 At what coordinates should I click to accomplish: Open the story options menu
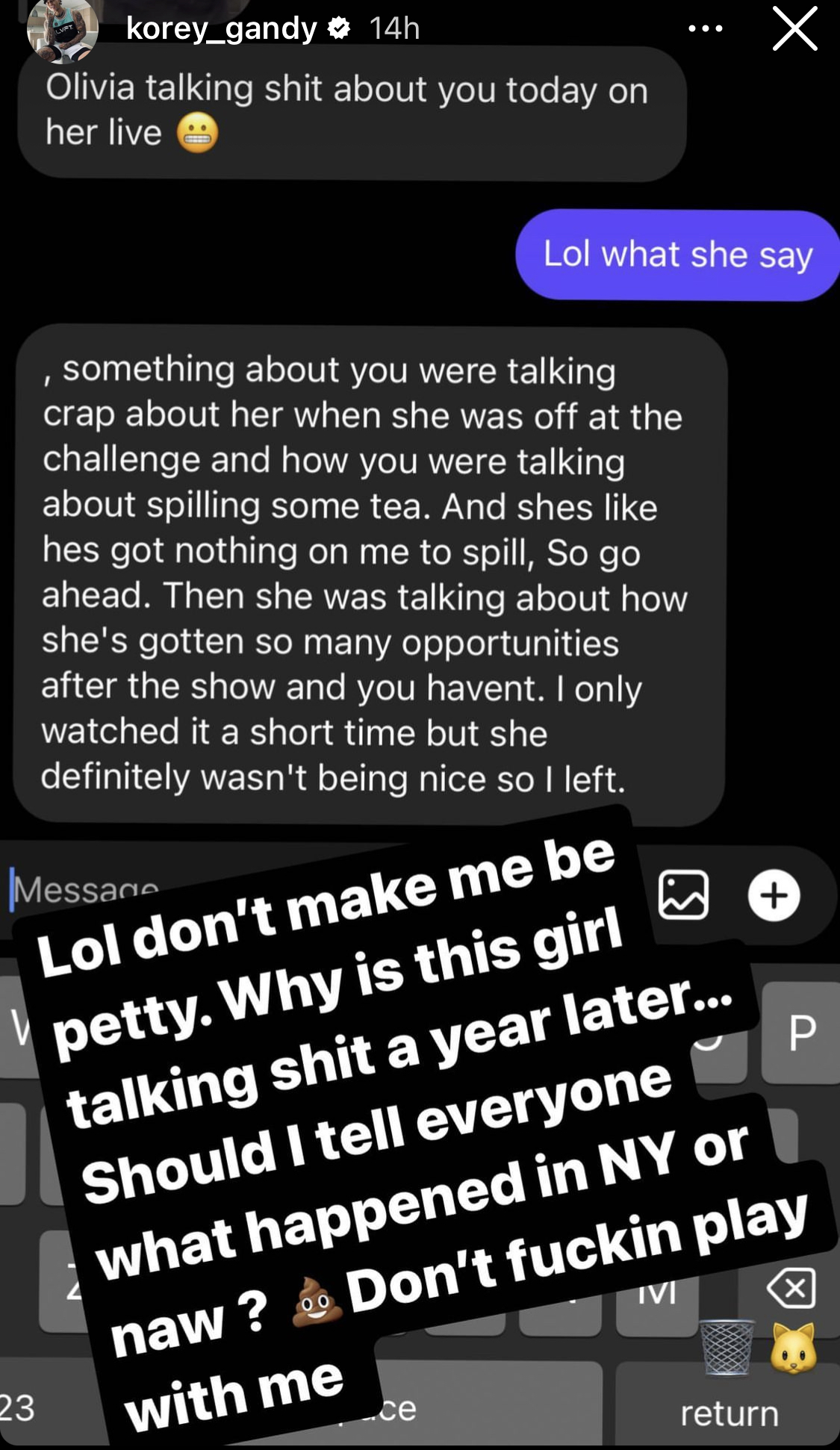(706, 29)
